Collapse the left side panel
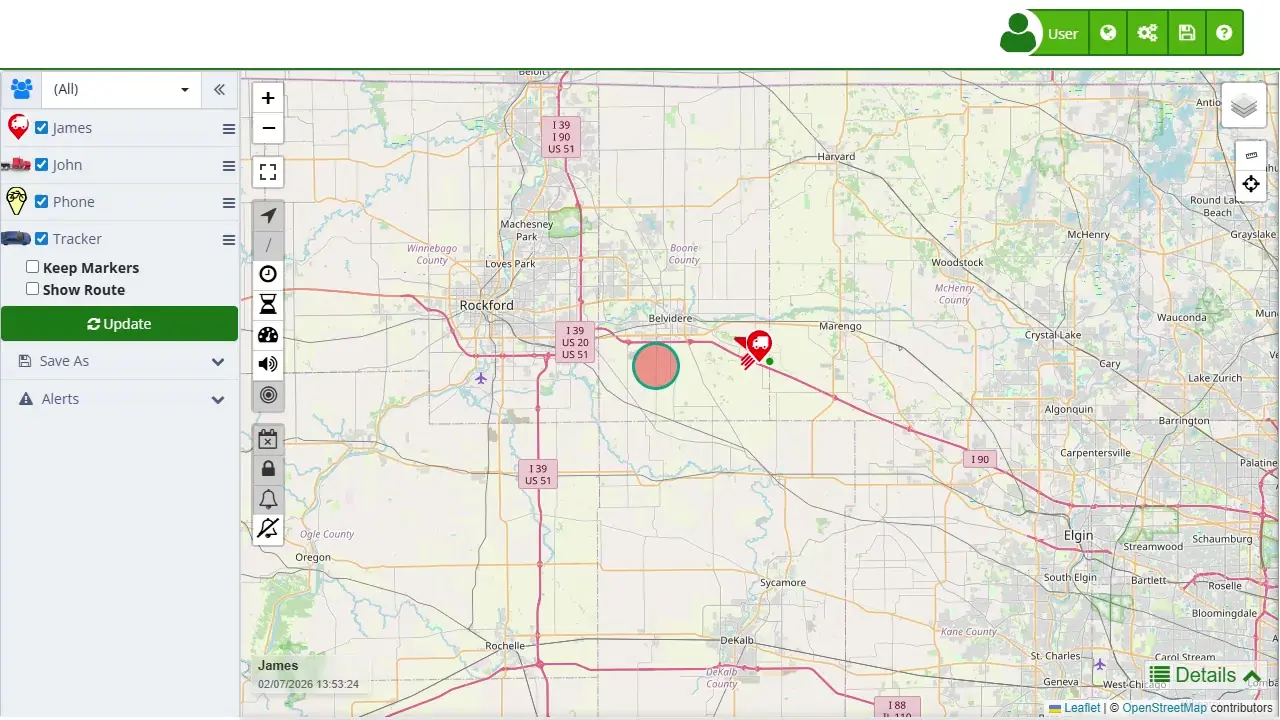This screenshot has height=720, width=1280. 219,89
